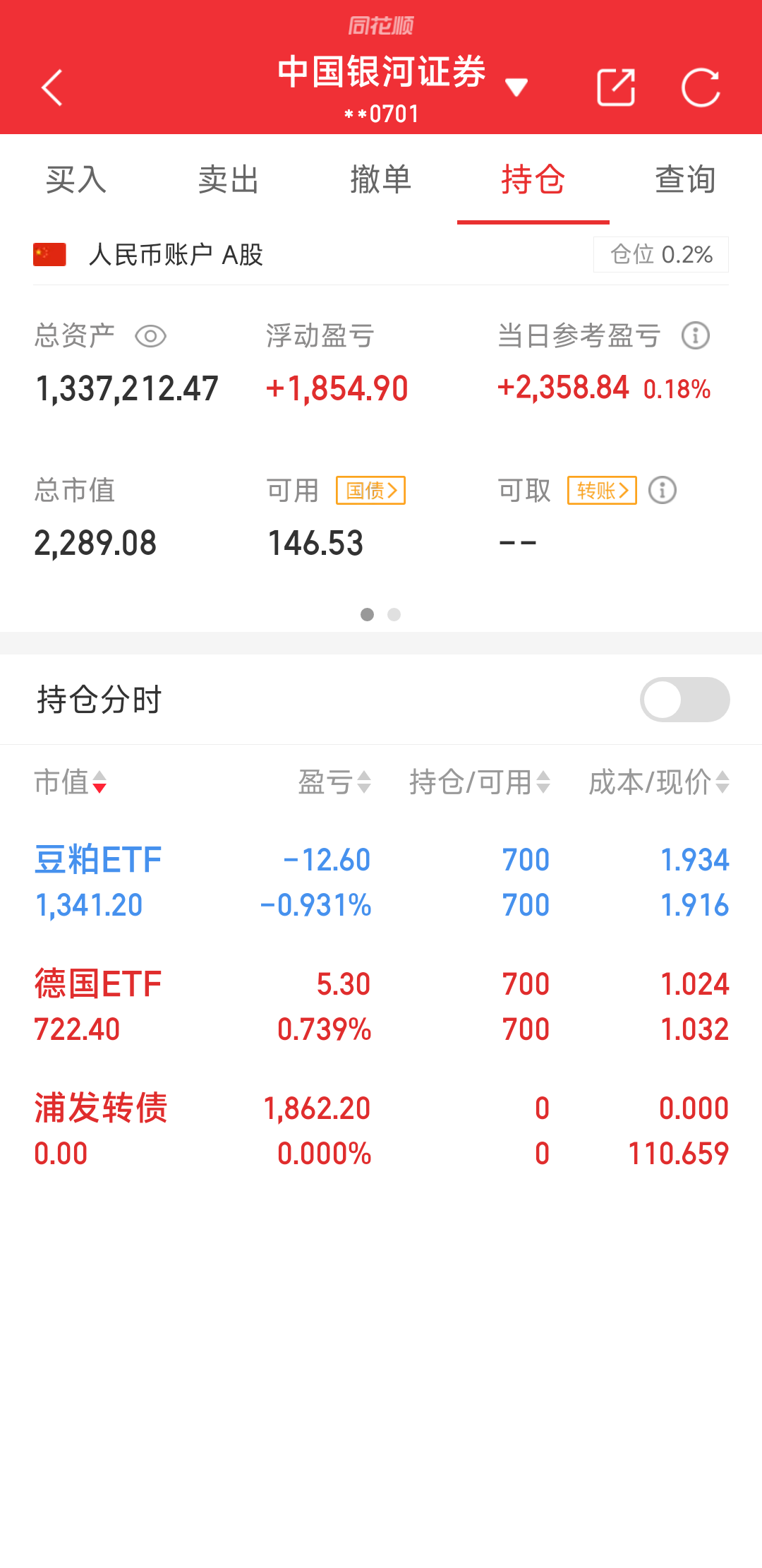762x1568 pixels.
Task: Switch to the 卖出 tab
Action: point(229,179)
